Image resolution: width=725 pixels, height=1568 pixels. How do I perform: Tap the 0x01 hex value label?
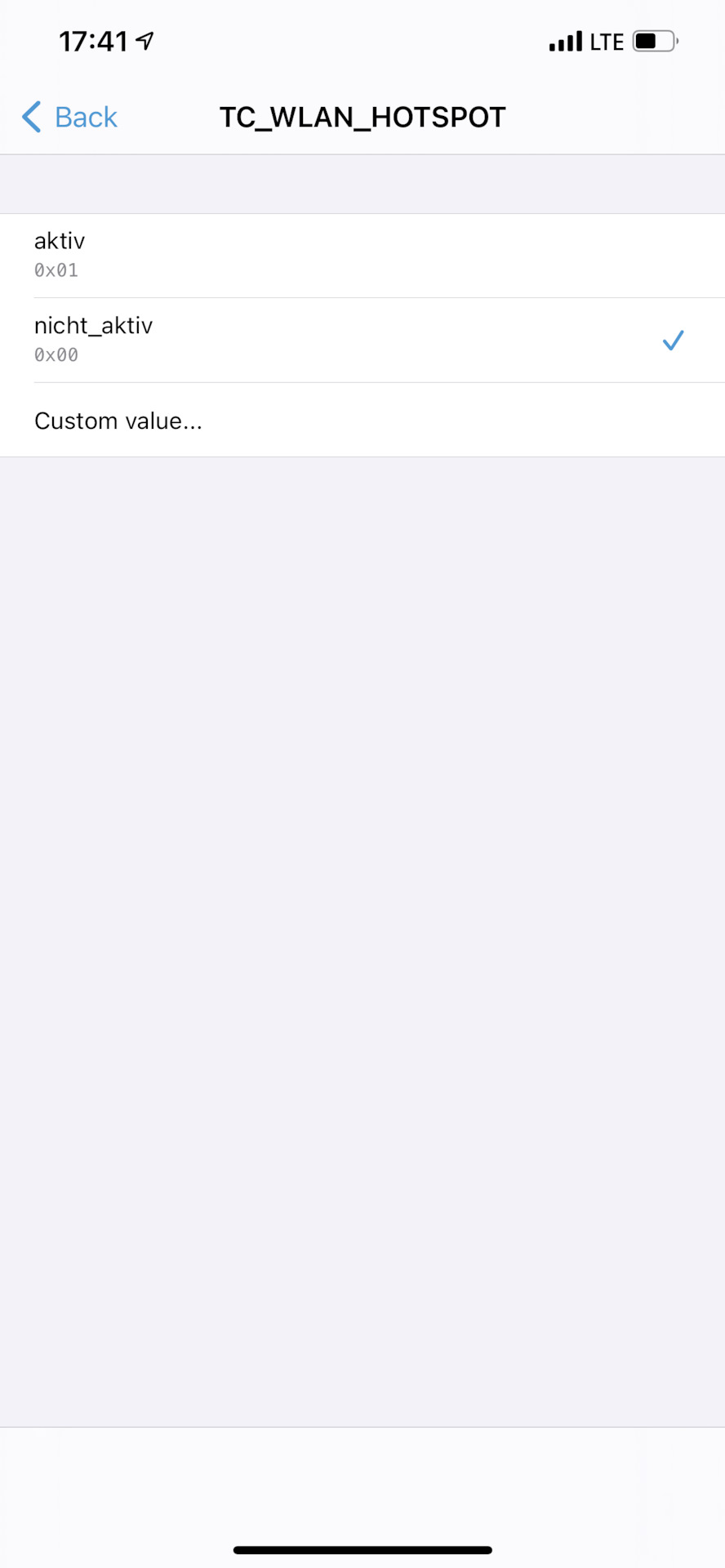click(x=56, y=270)
